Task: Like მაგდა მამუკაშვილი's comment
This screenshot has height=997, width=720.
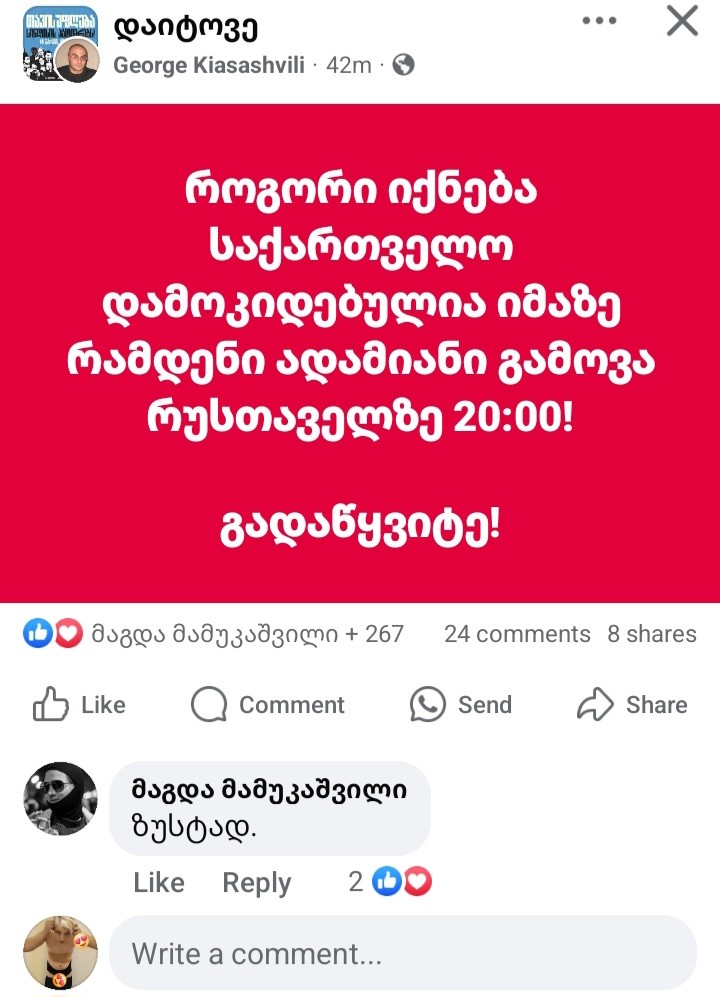Action: coord(159,883)
